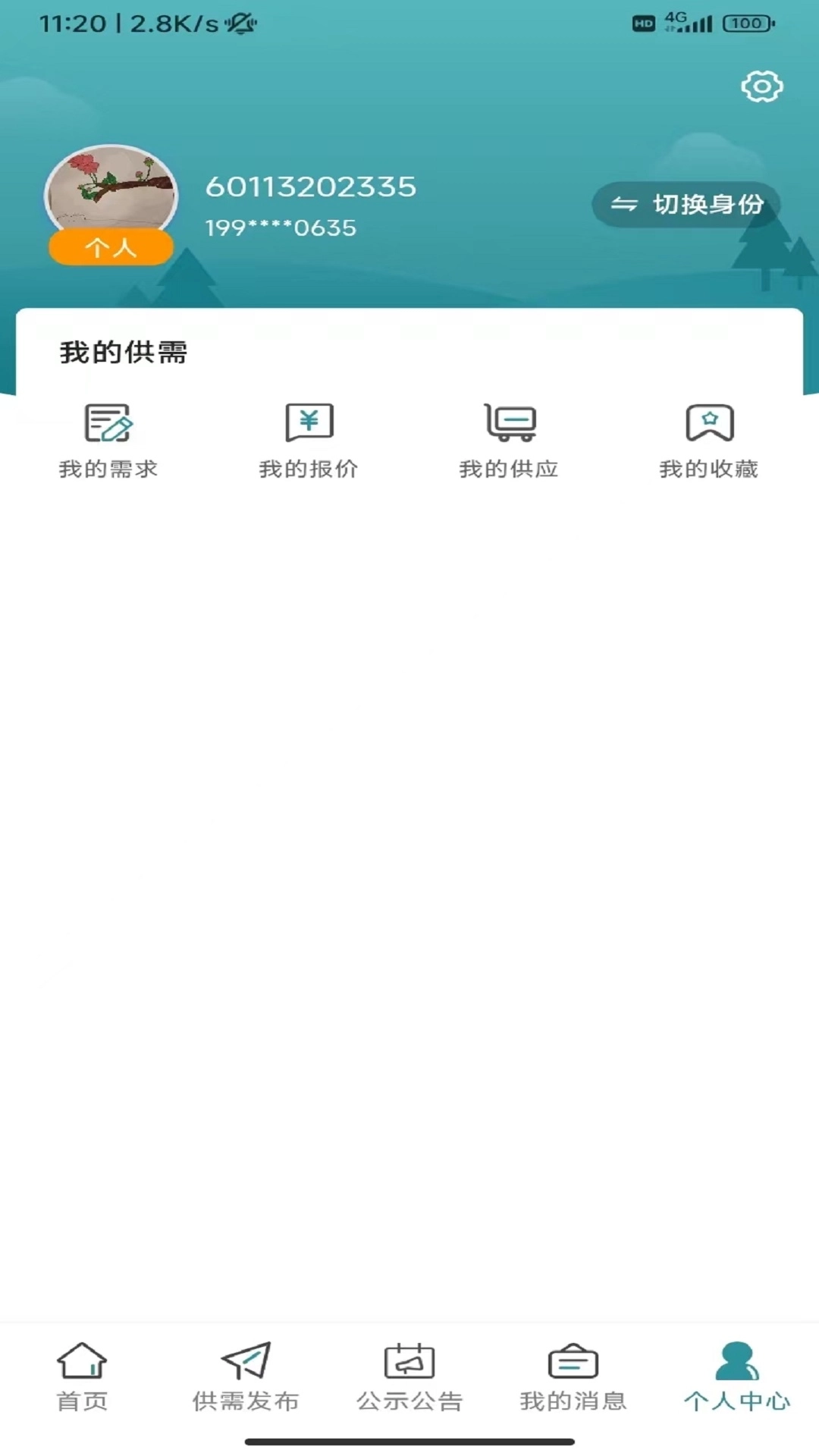The width and height of the screenshot is (819, 1456).
Task: Open 我的收藏 (My Favorites)
Action: pos(710,440)
